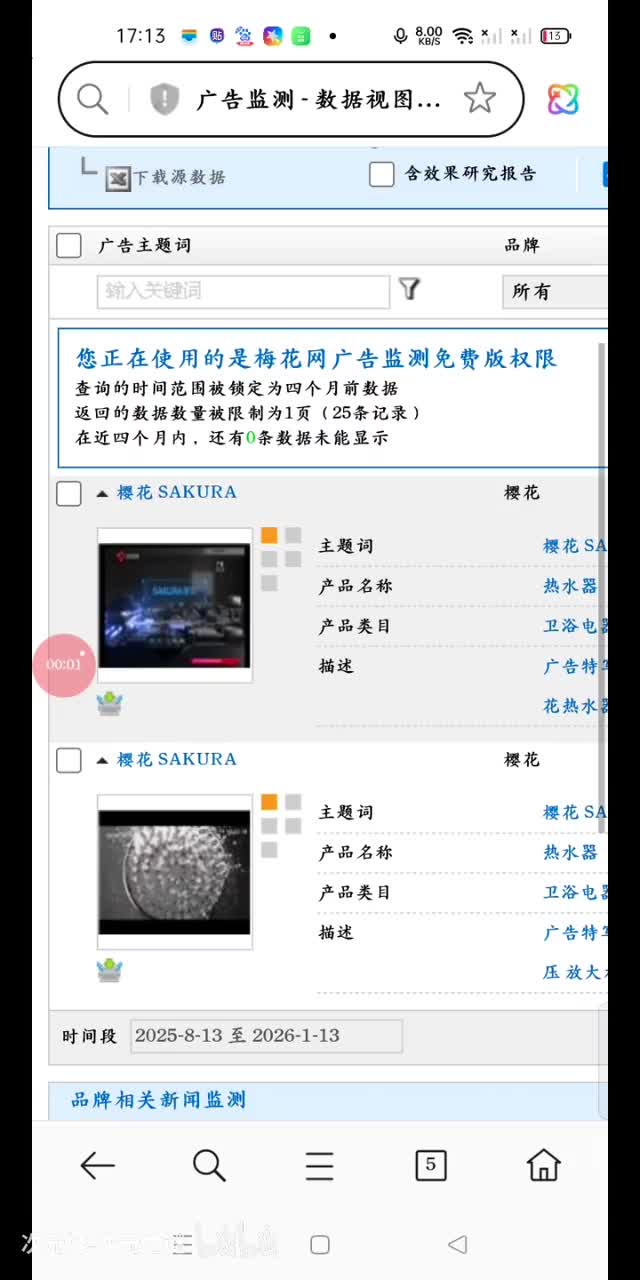Open the browser menu with three lines
640x1280 pixels.
coord(319,1165)
